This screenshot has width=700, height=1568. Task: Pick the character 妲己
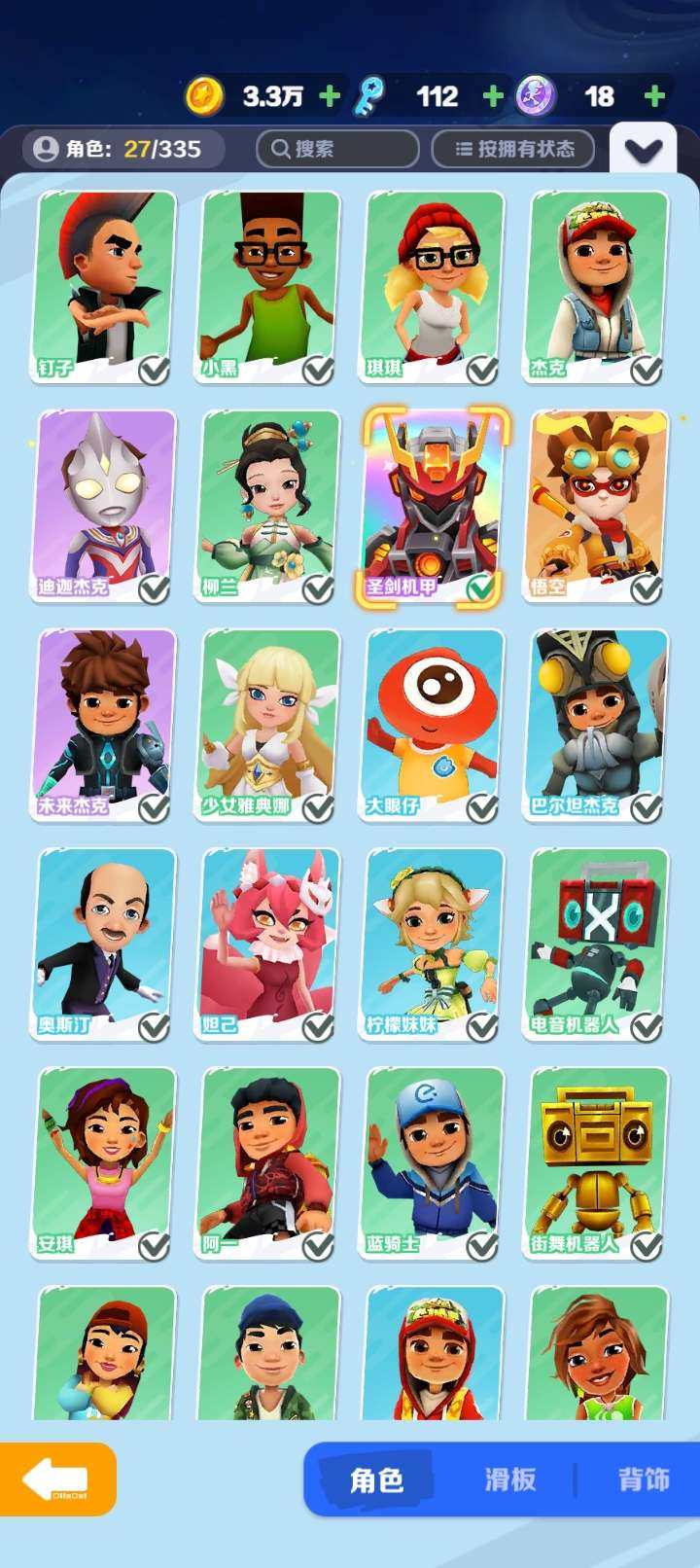(x=269, y=944)
